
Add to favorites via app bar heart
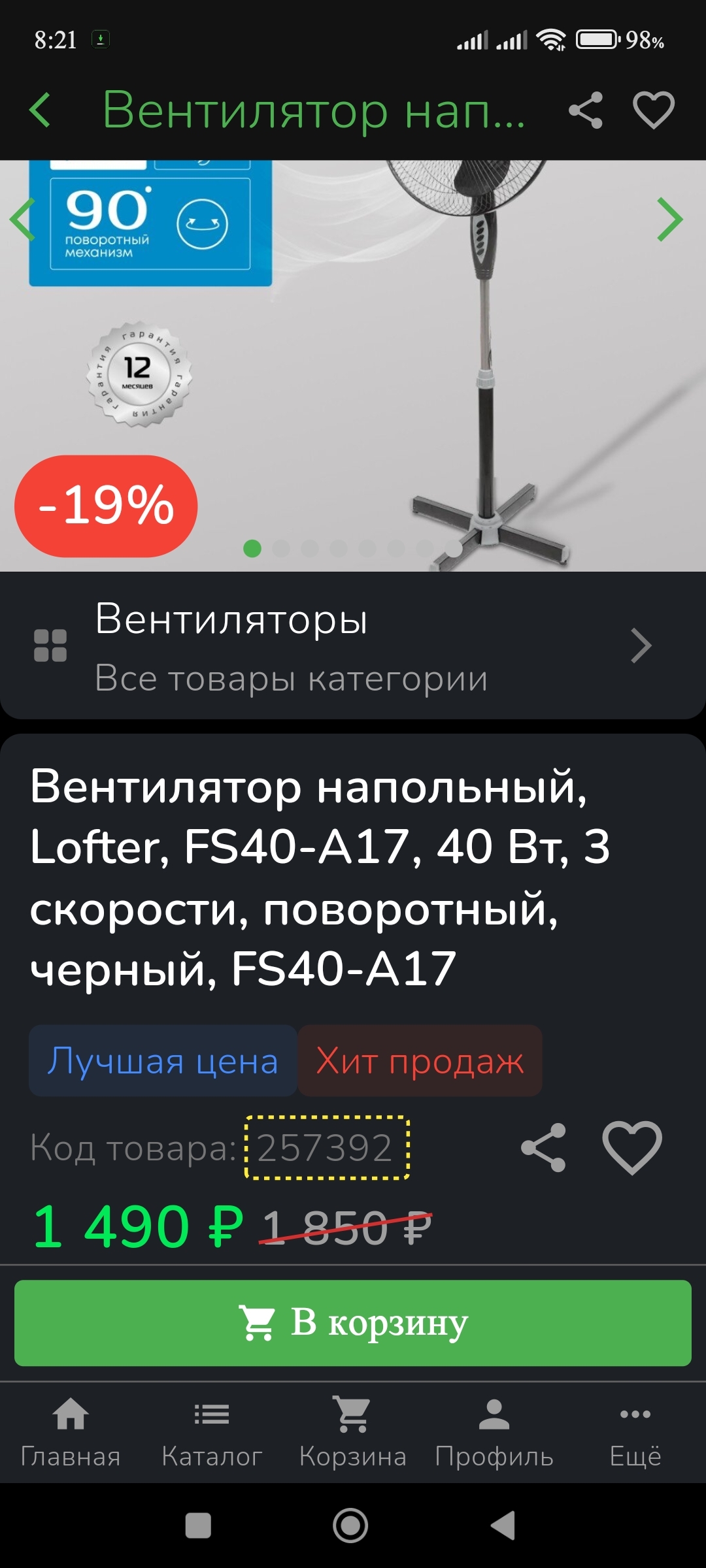[x=653, y=110]
